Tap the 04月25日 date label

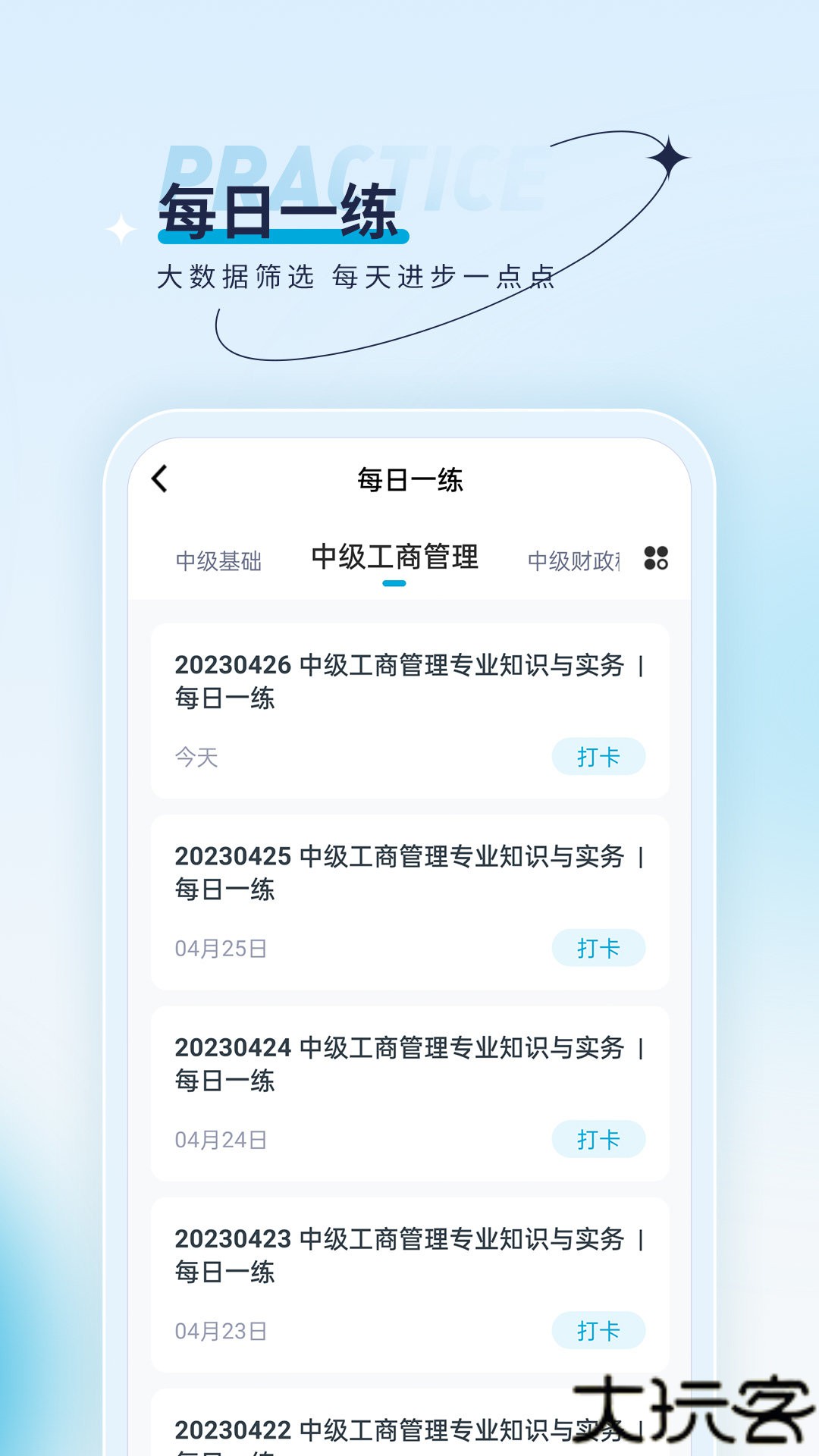pyautogui.click(x=220, y=947)
